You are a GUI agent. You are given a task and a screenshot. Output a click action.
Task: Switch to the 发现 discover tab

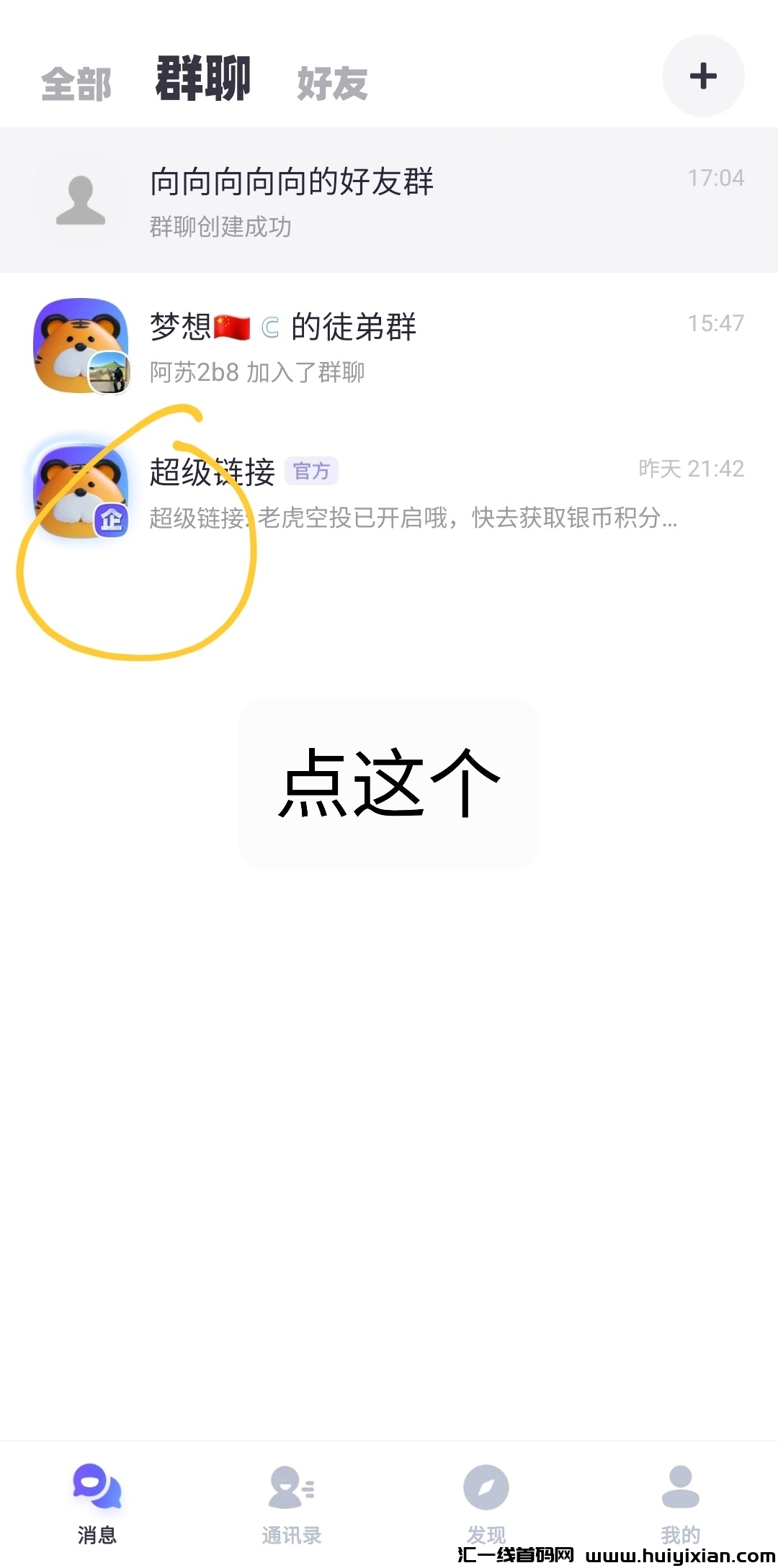(x=486, y=1502)
